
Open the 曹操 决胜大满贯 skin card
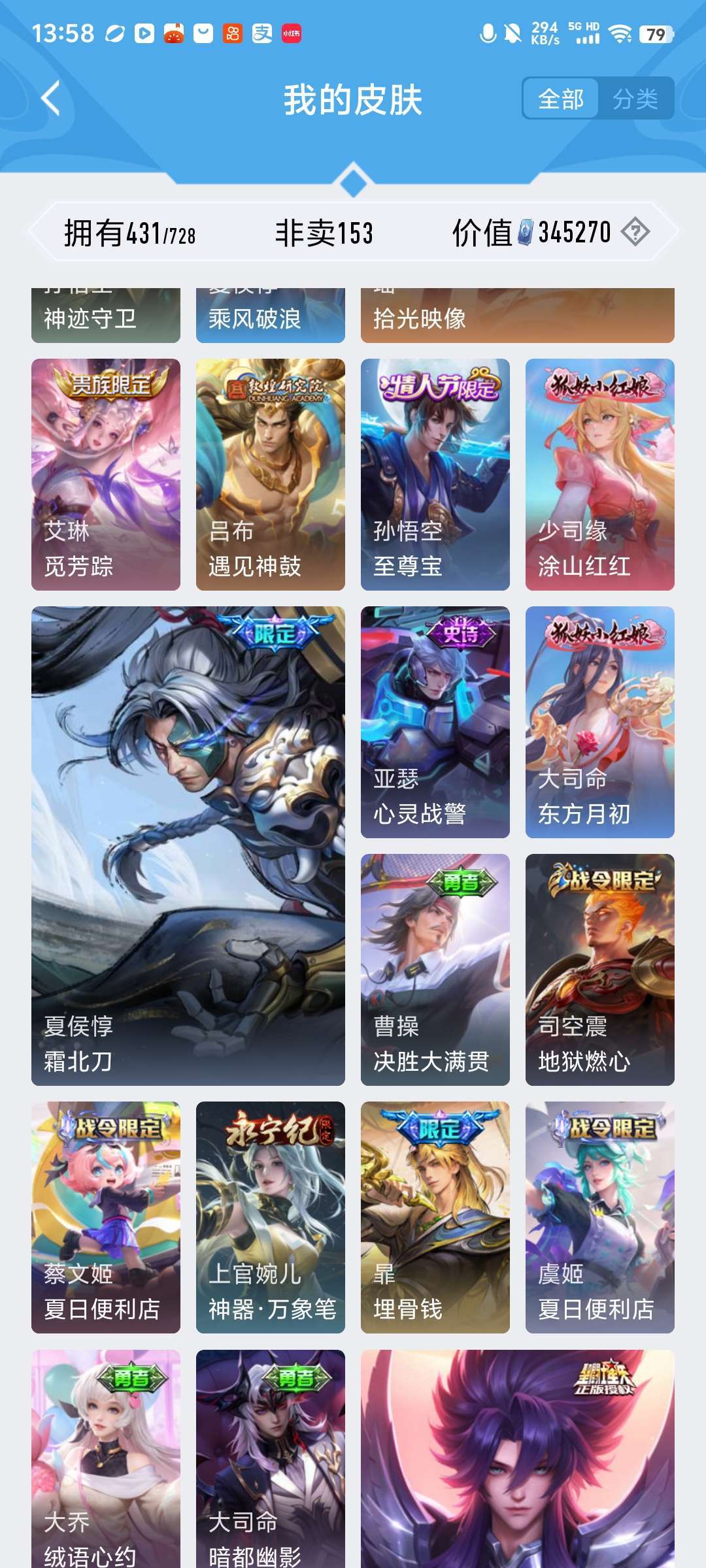pyautogui.click(x=435, y=970)
